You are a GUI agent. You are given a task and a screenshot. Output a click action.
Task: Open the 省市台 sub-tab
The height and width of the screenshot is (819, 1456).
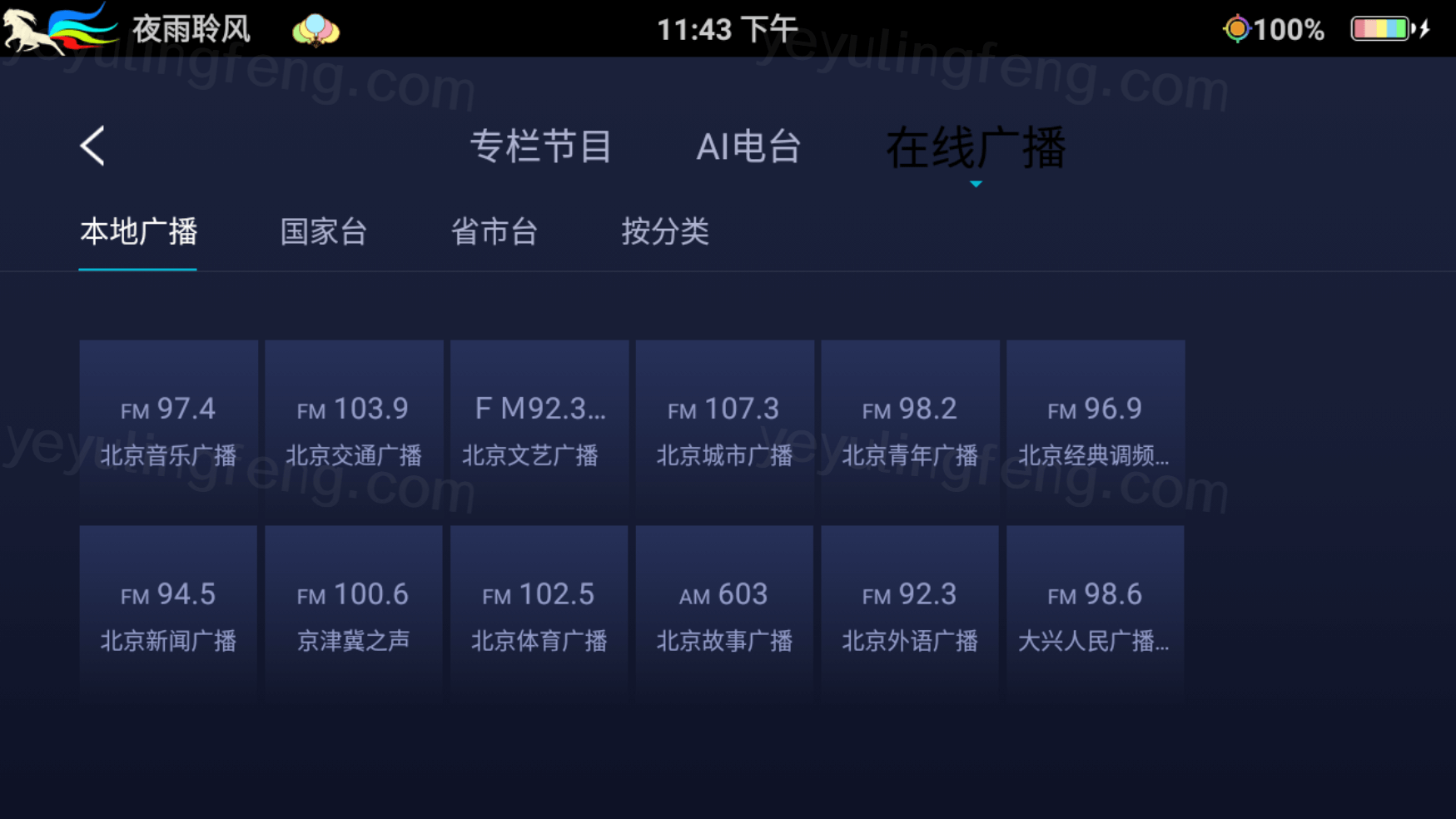click(494, 231)
